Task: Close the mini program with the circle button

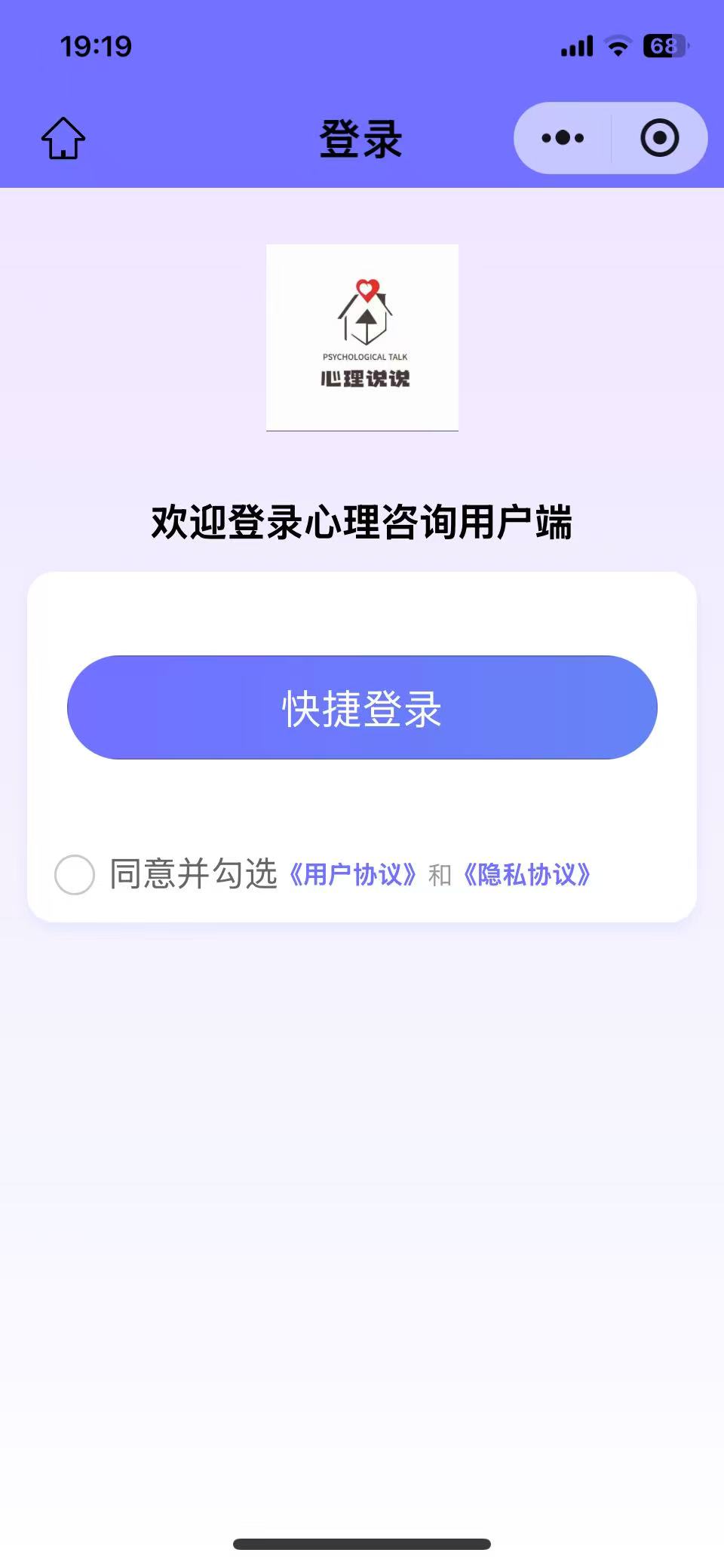Action: coord(660,138)
